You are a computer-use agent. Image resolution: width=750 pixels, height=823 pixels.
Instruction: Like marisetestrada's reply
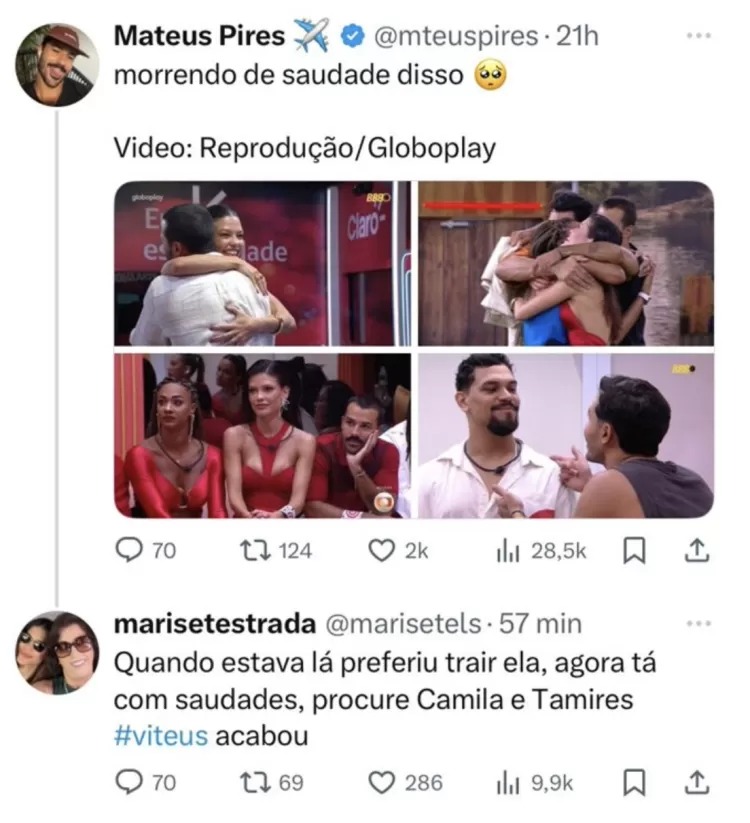tap(382, 783)
